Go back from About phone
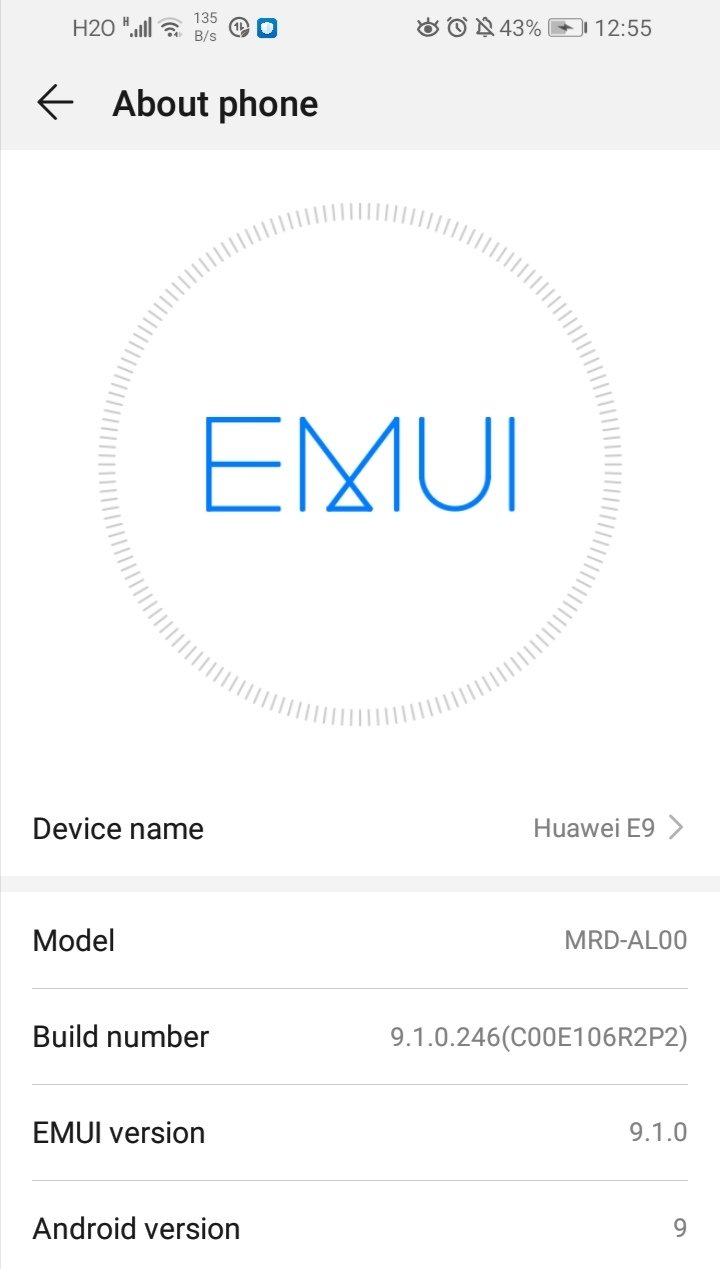The image size is (720, 1269). (x=55, y=103)
